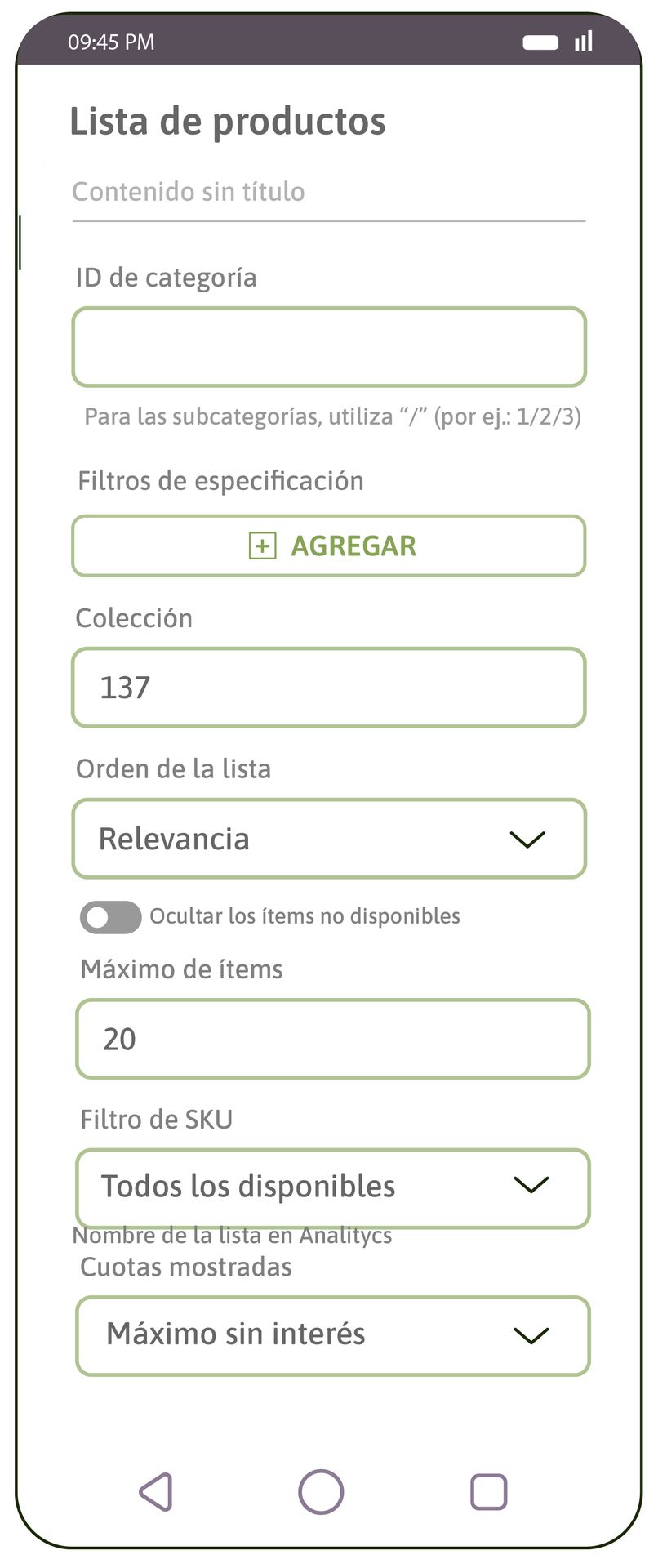Focus the ID de categoría field
The height and width of the screenshot is (1568, 658).
click(328, 347)
